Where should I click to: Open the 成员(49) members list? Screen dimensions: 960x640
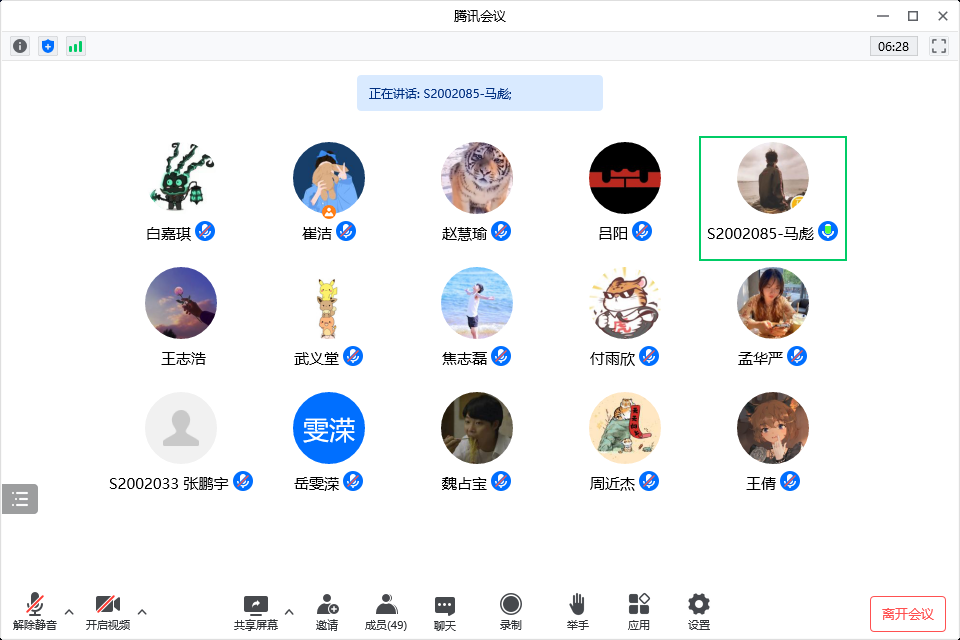click(385, 611)
